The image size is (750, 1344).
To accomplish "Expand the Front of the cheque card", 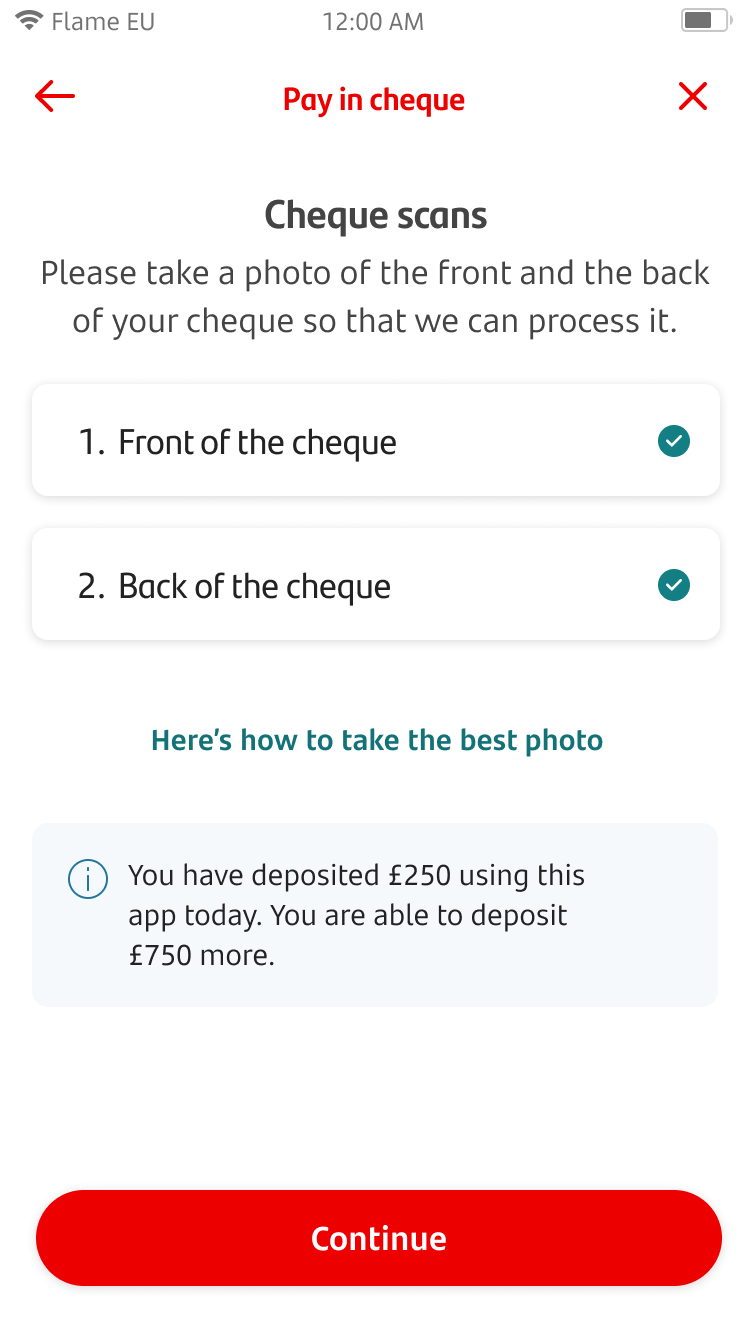I will (x=375, y=441).
